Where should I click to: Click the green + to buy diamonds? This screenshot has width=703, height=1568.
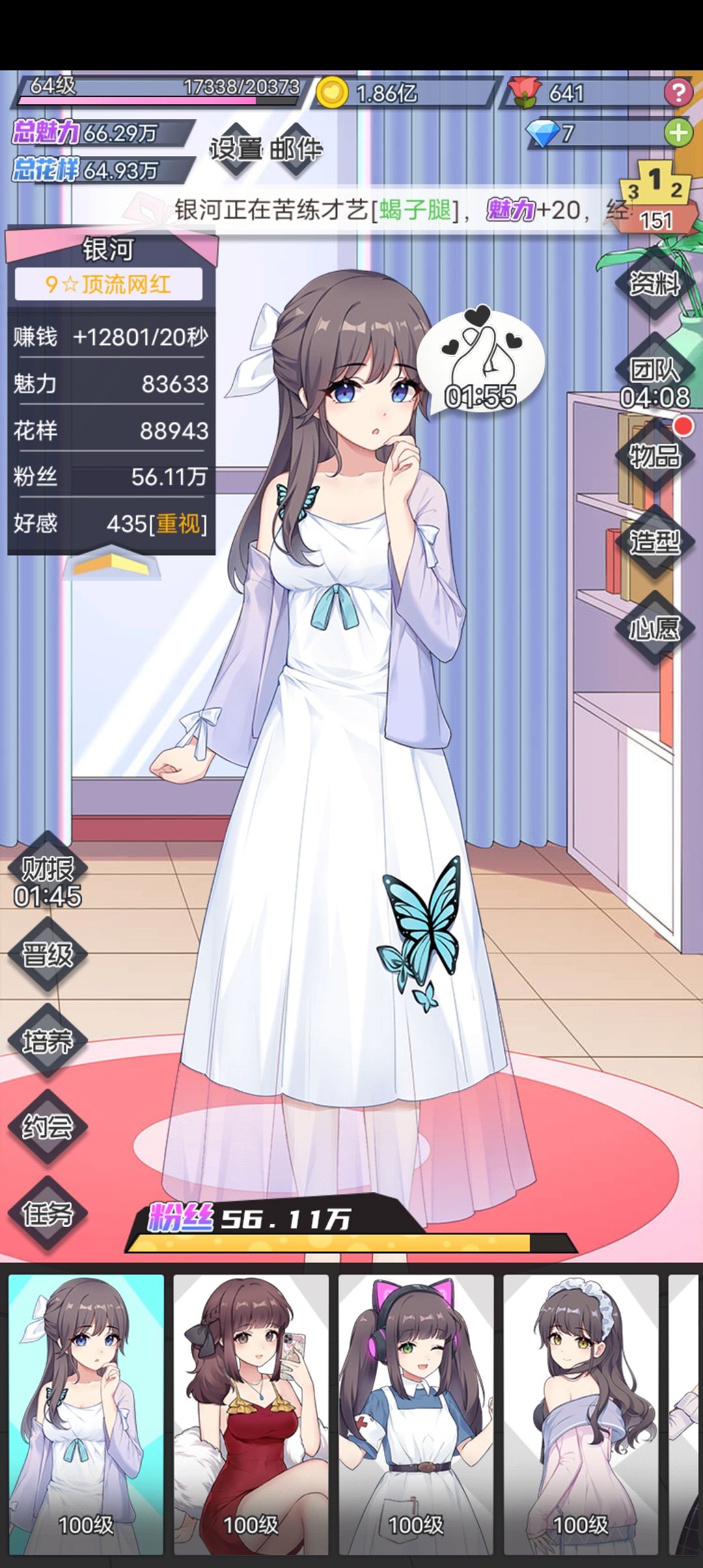click(678, 132)
